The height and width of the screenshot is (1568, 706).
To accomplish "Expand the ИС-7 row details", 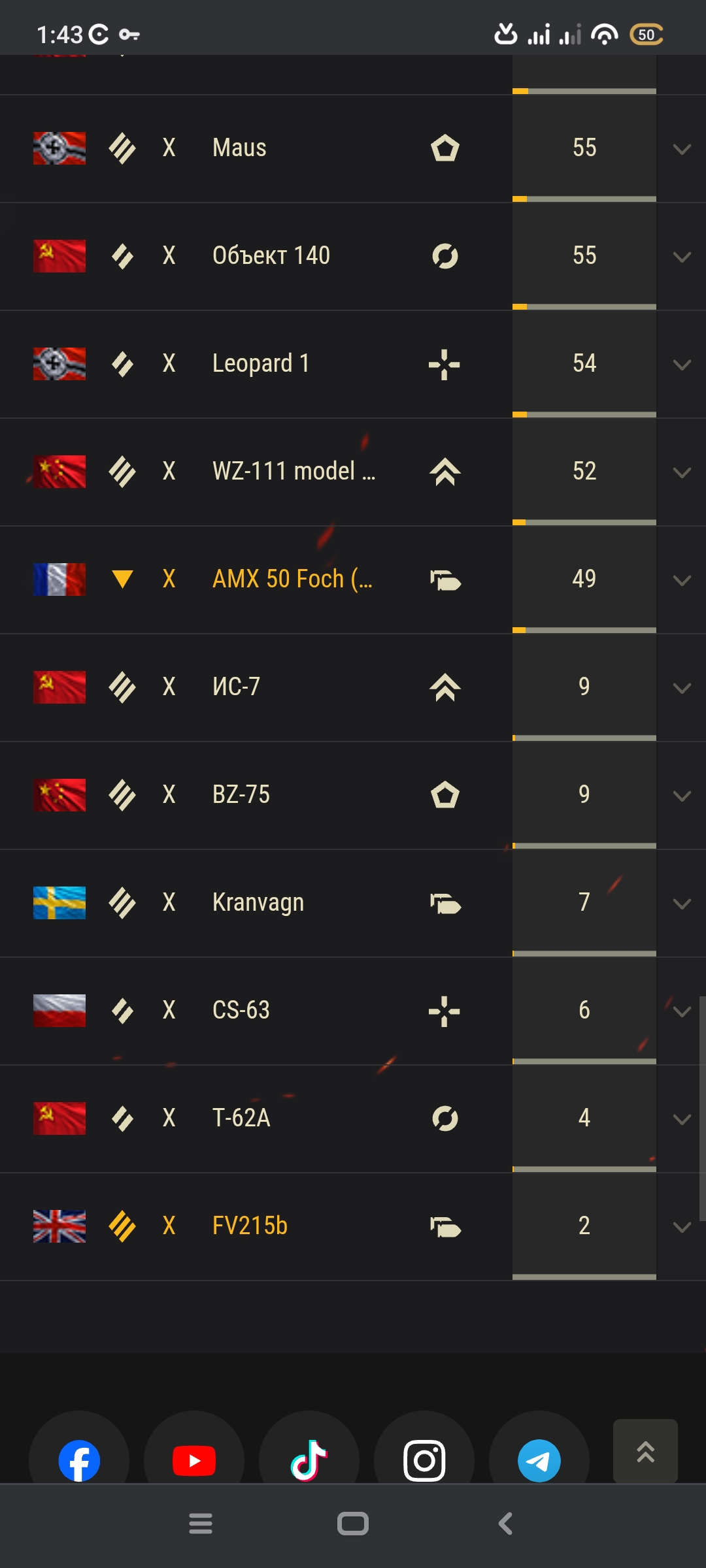I will point(682,689).
